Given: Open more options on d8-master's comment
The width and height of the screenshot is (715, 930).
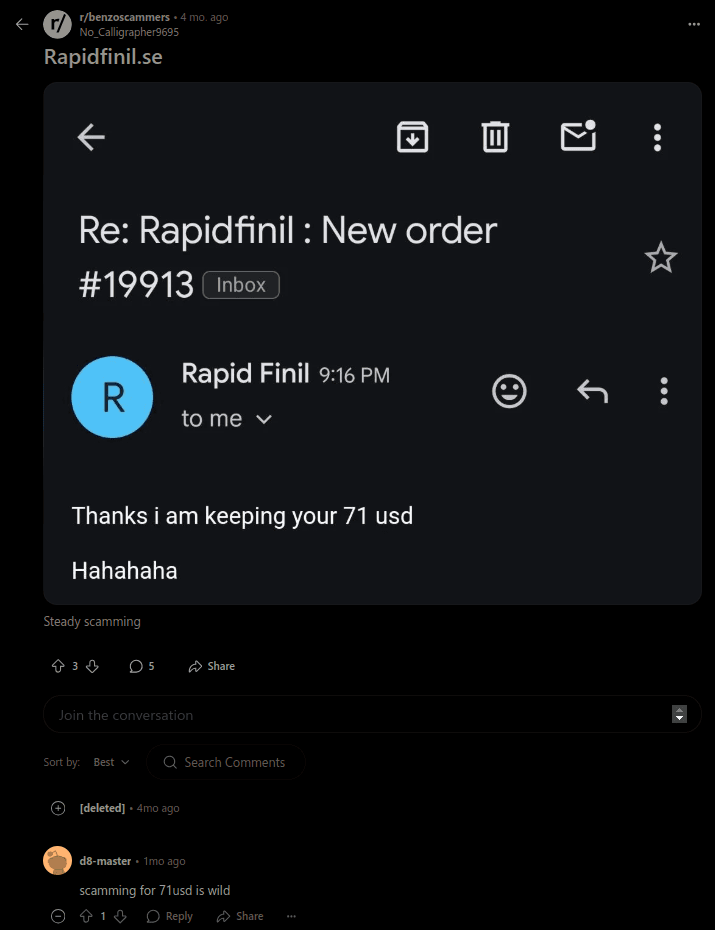Looking at the screenshot, I should [x=291, y=916].
